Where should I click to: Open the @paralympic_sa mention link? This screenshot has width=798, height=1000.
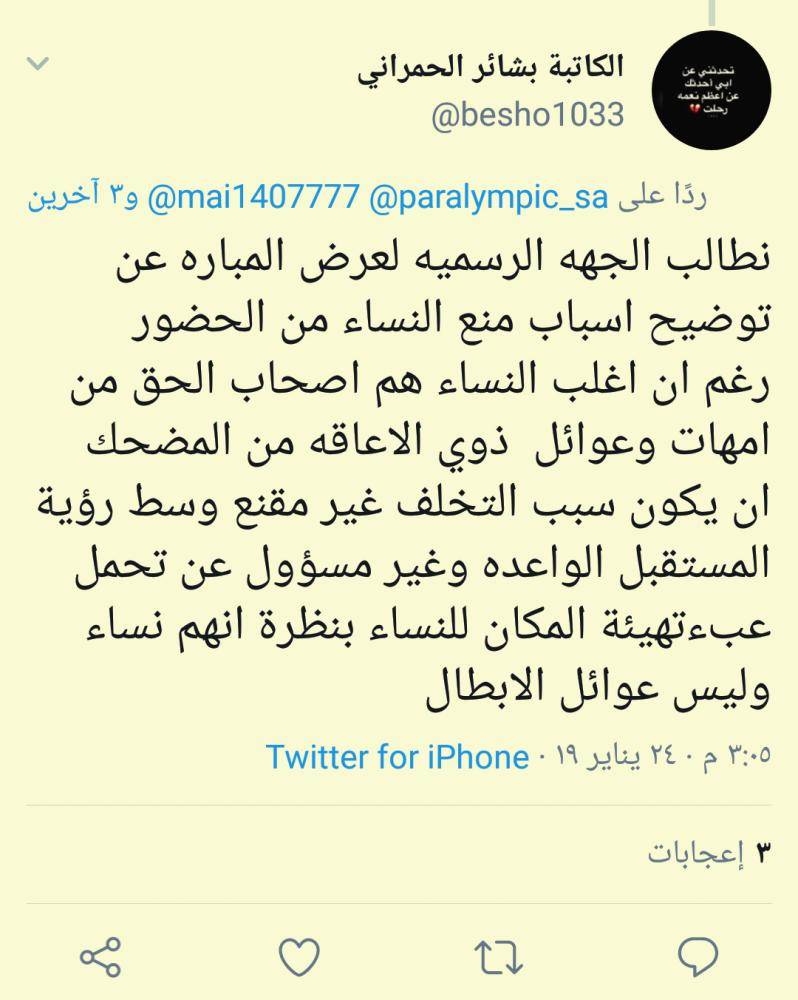coord(489,199)
